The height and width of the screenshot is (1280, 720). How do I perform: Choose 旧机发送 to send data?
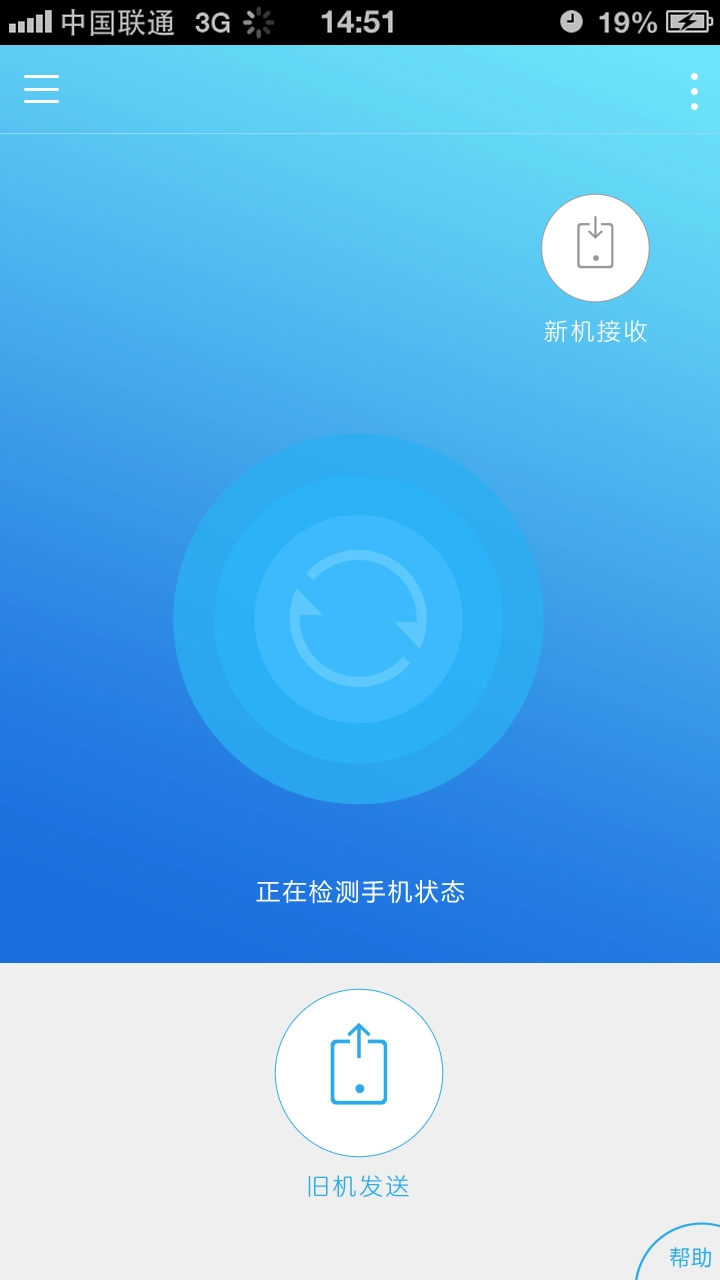click(359, 1073)
